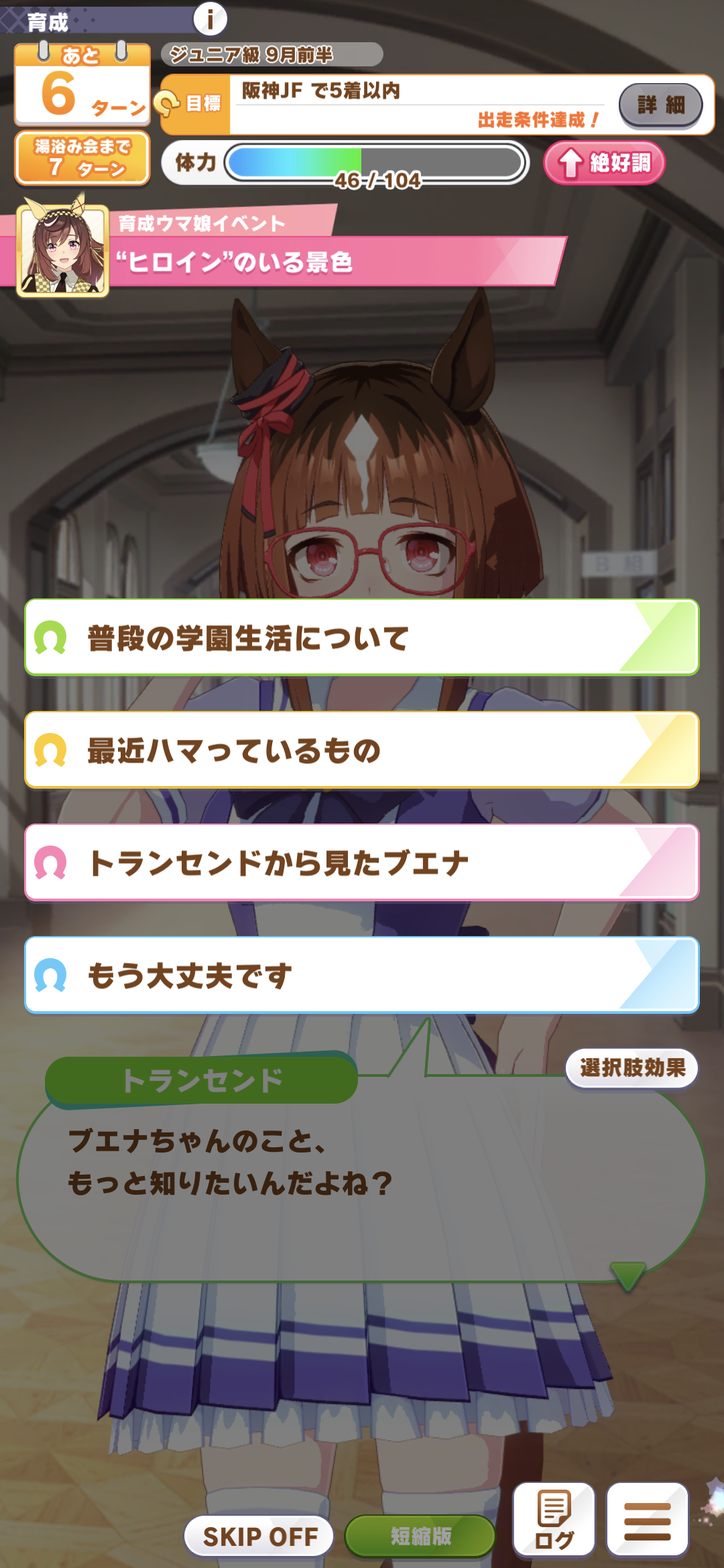Screen dimensions: 724x1568
Task: Open the 詳細 goal details
Action: click(660, 105)
